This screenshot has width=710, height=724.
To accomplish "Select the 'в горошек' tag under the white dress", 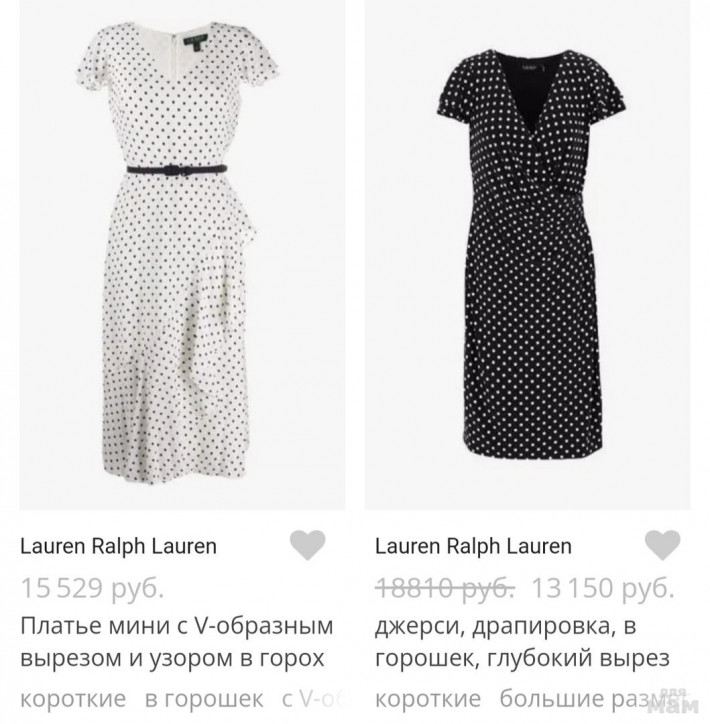I will coord(205,697).
